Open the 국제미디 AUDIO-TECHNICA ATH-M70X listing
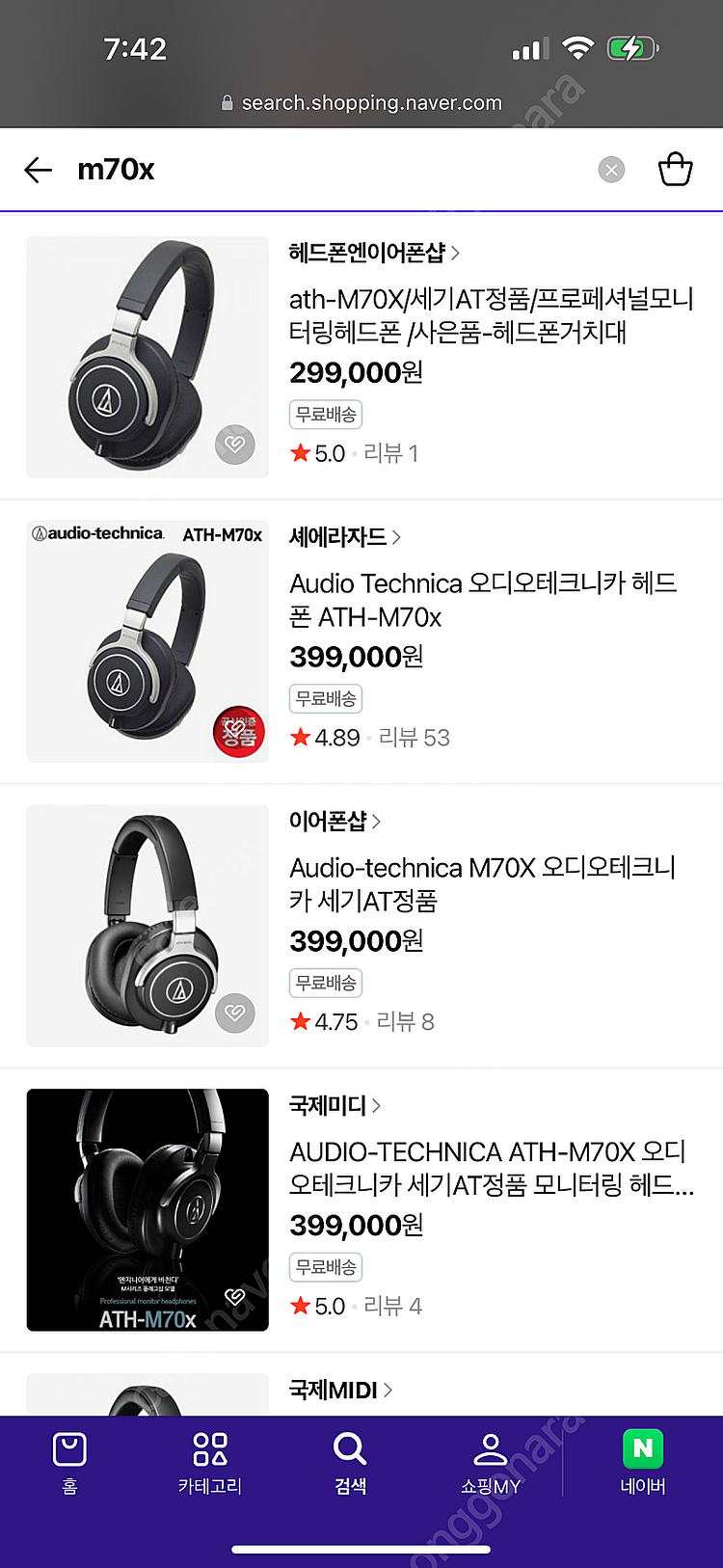Image resolution: width=723 pixels, height=1568 pixels. (x=491, y=1168)
